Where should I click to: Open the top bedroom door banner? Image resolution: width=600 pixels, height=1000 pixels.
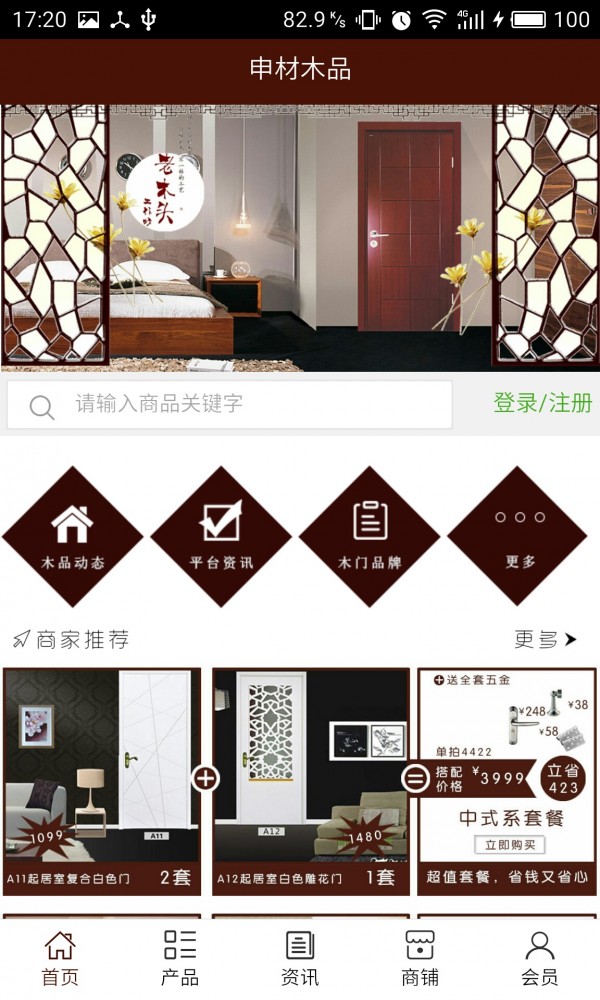coord(300,238)
